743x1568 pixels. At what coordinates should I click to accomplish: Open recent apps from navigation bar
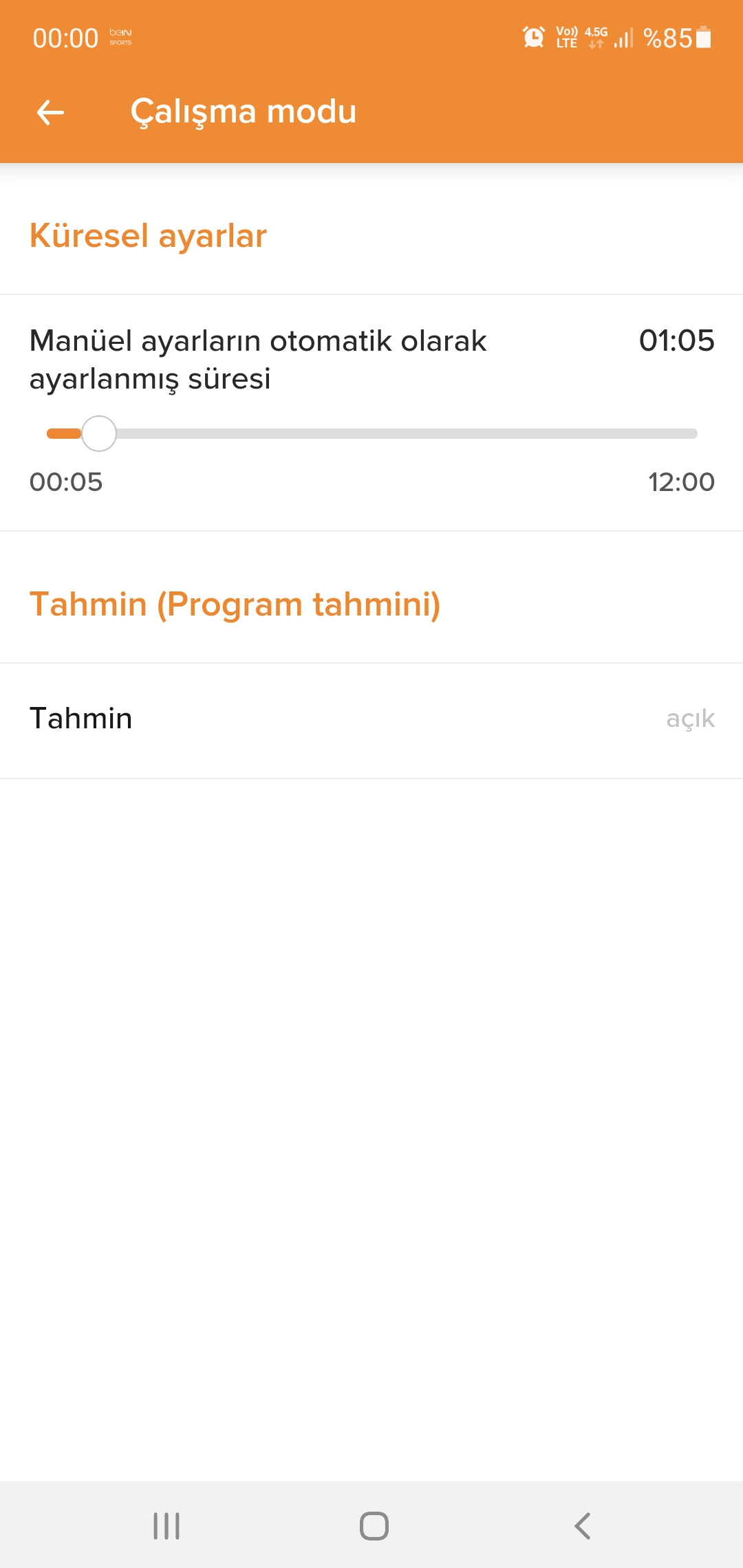pos(166,1525)
